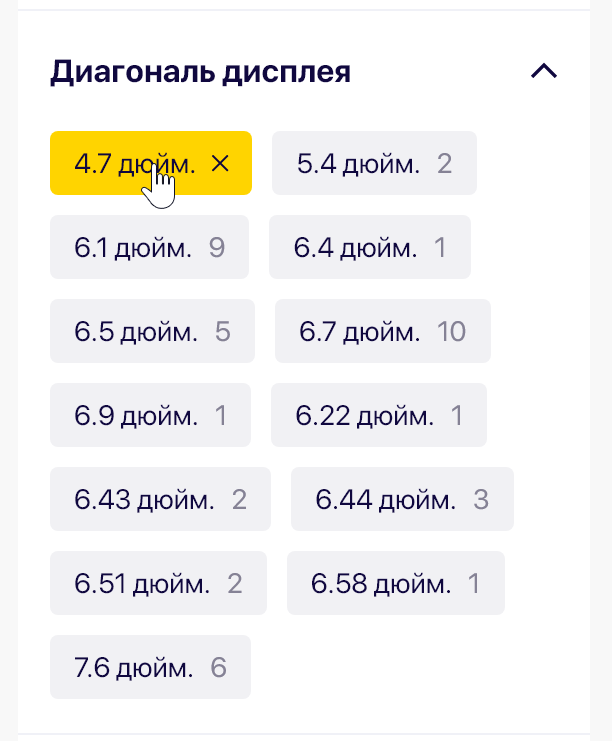
Task: Filter by 6.1 дюйм. display
Action: tap(149, 247)
